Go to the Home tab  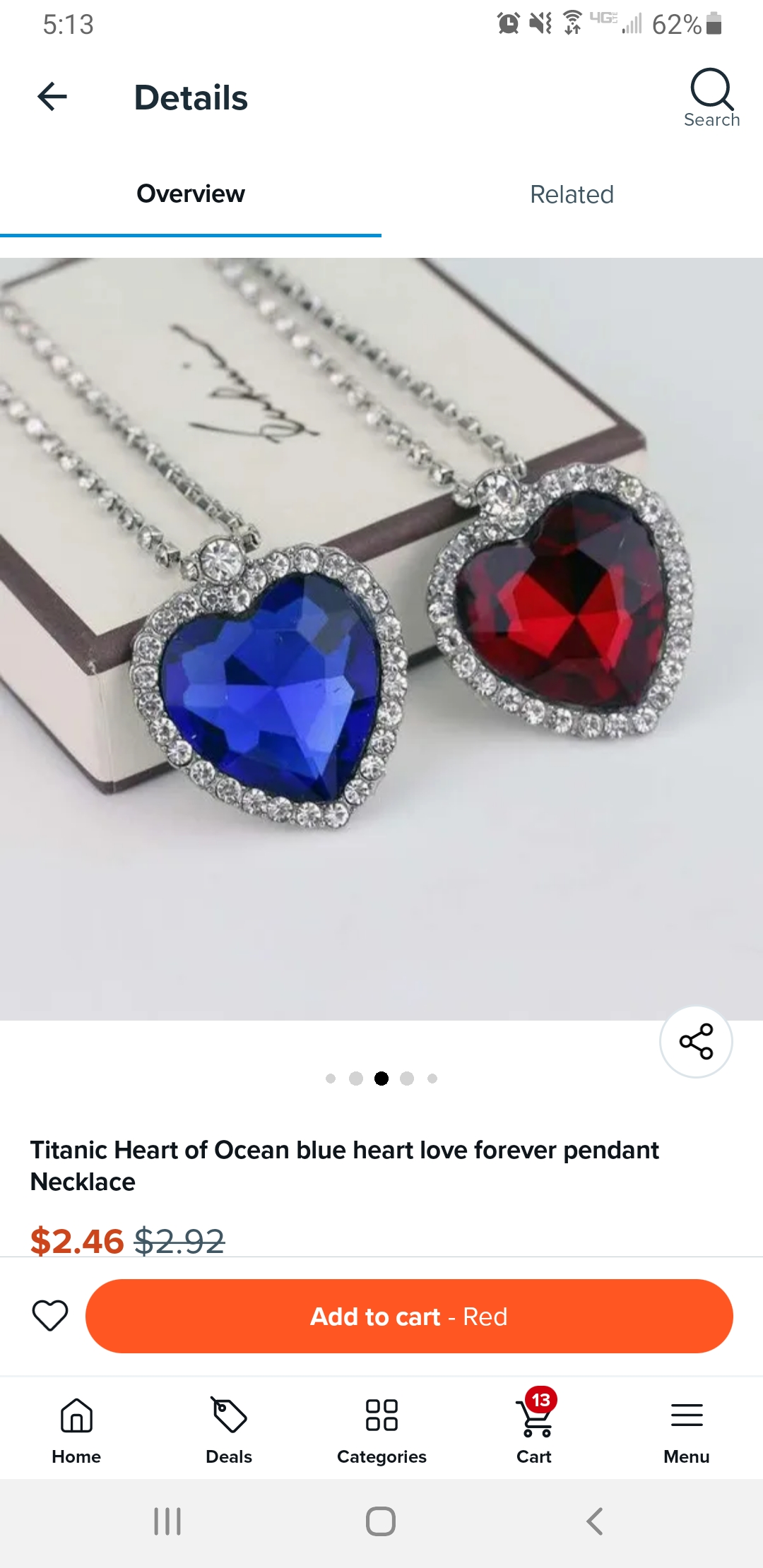pos(76,1430)
